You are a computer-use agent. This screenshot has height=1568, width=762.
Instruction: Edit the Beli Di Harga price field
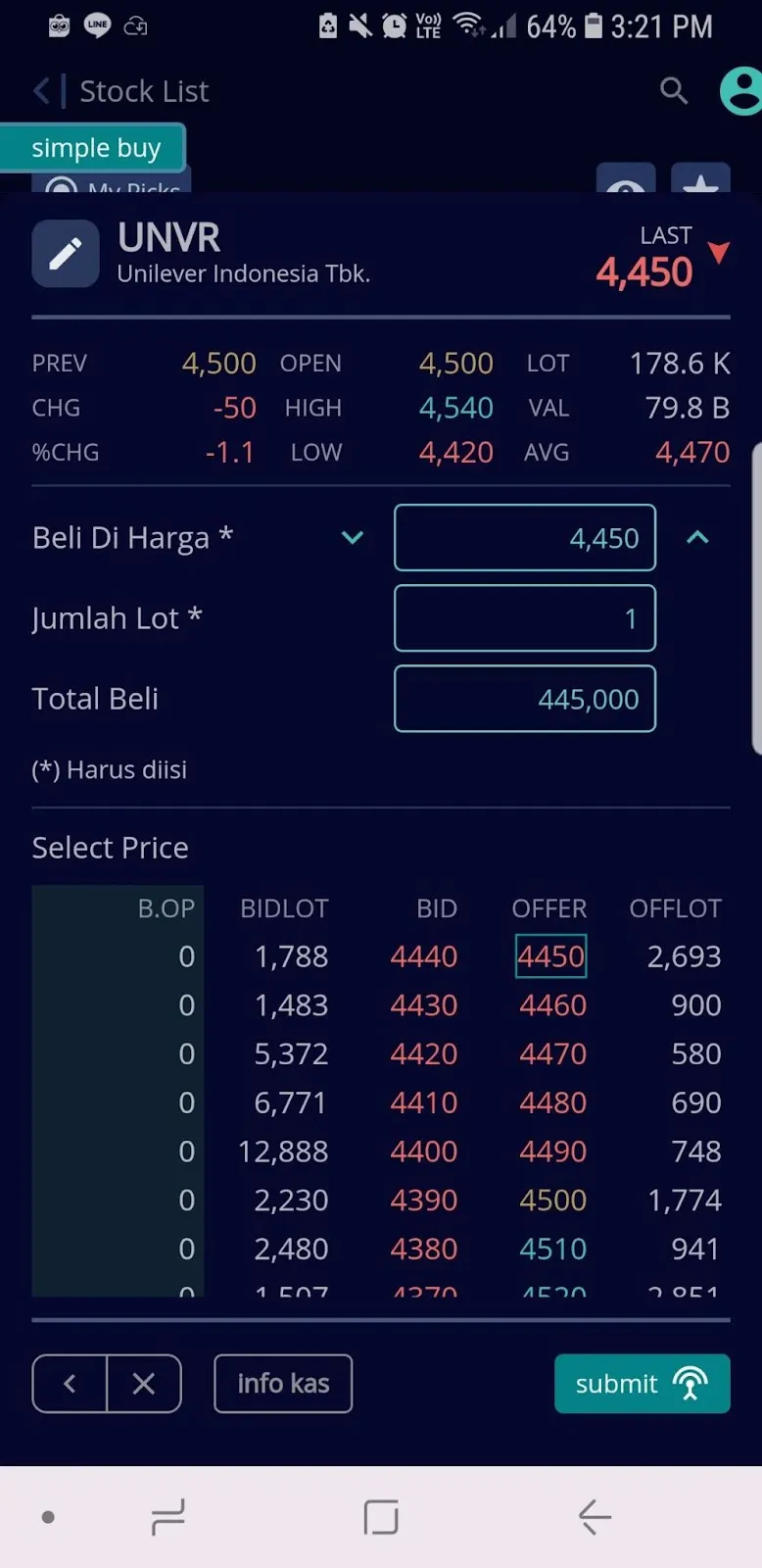[525, 538]
